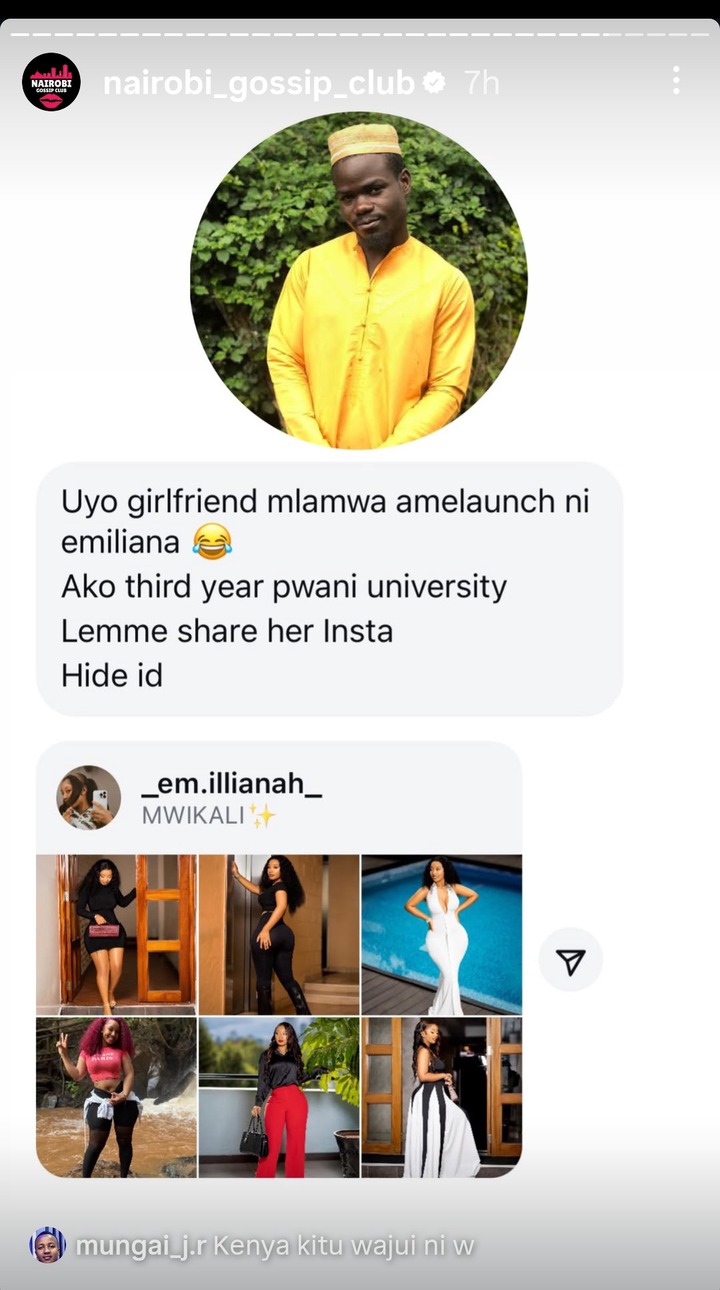Open mungai_j.r's story comment
Screen dimensions: 720x1290
tap(274, 1245)
